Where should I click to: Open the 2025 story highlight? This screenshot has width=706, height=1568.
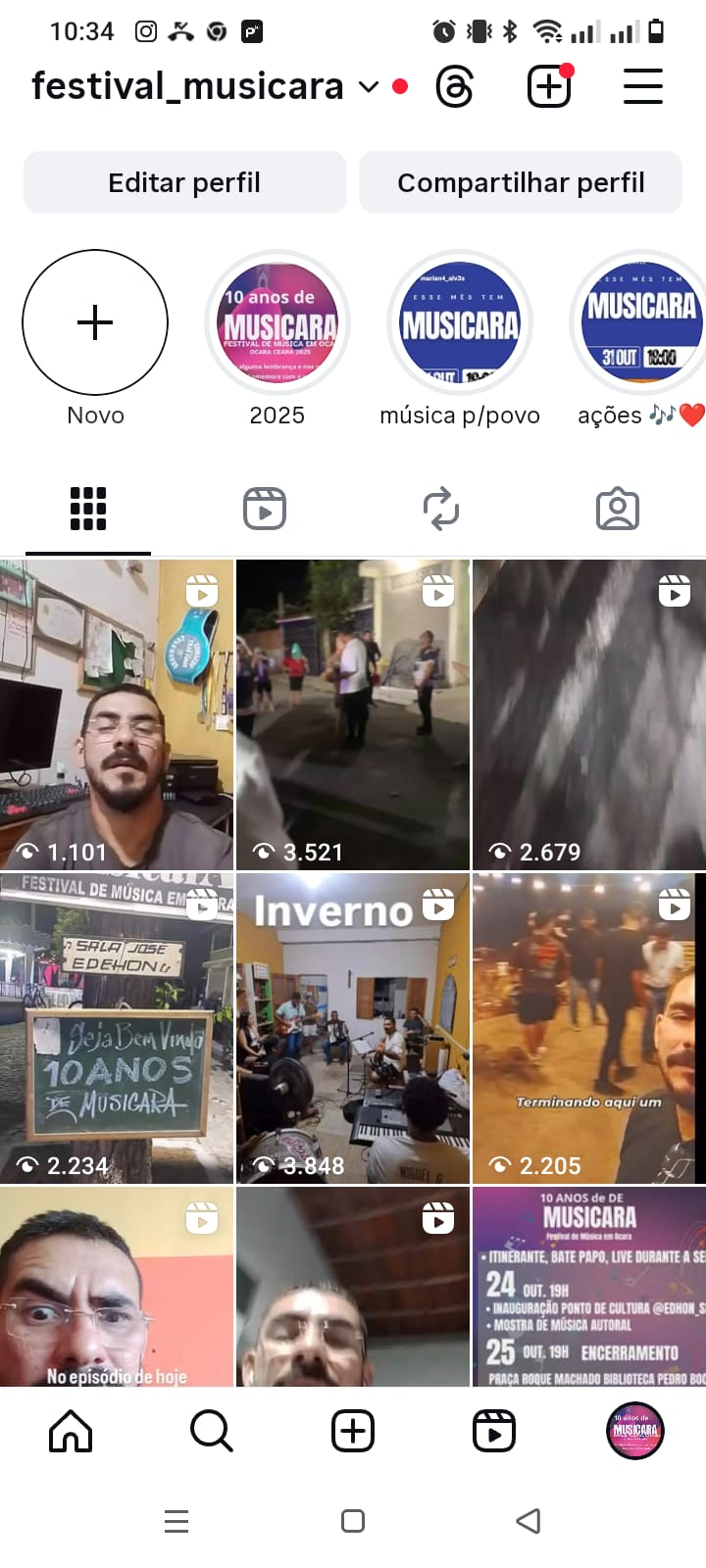pyautogui.click(x=277, y=322)
